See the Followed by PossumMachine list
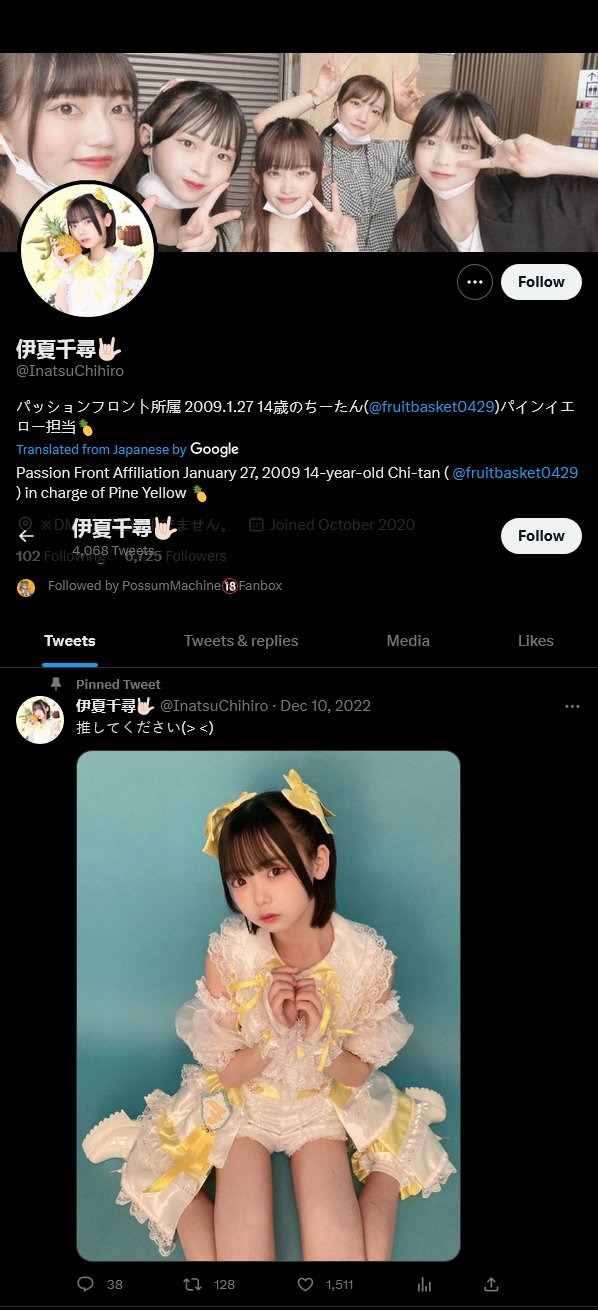 (x=165, y=586)
